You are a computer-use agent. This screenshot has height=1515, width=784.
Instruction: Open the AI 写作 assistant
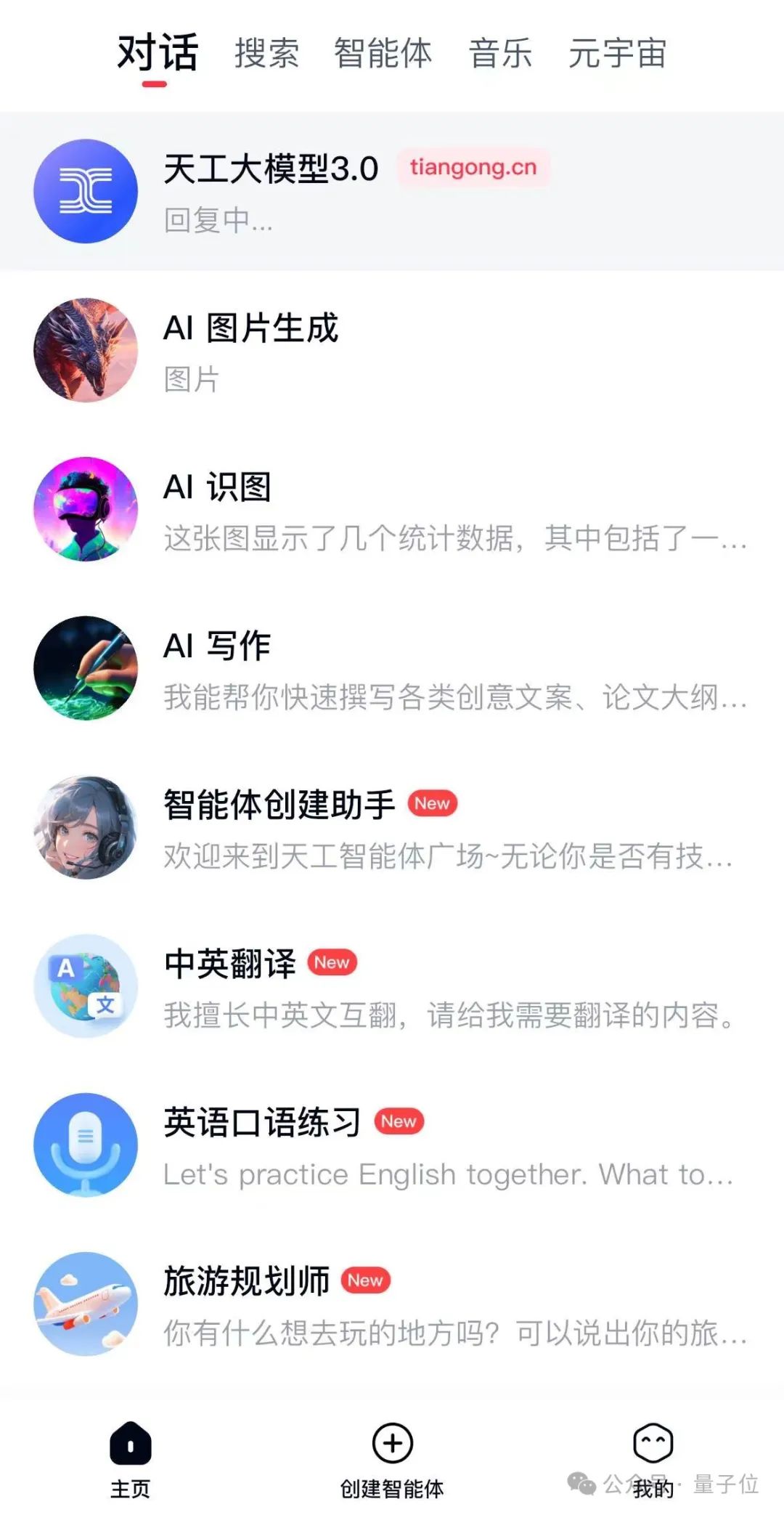pyautogui.click(x=392, y=669)
